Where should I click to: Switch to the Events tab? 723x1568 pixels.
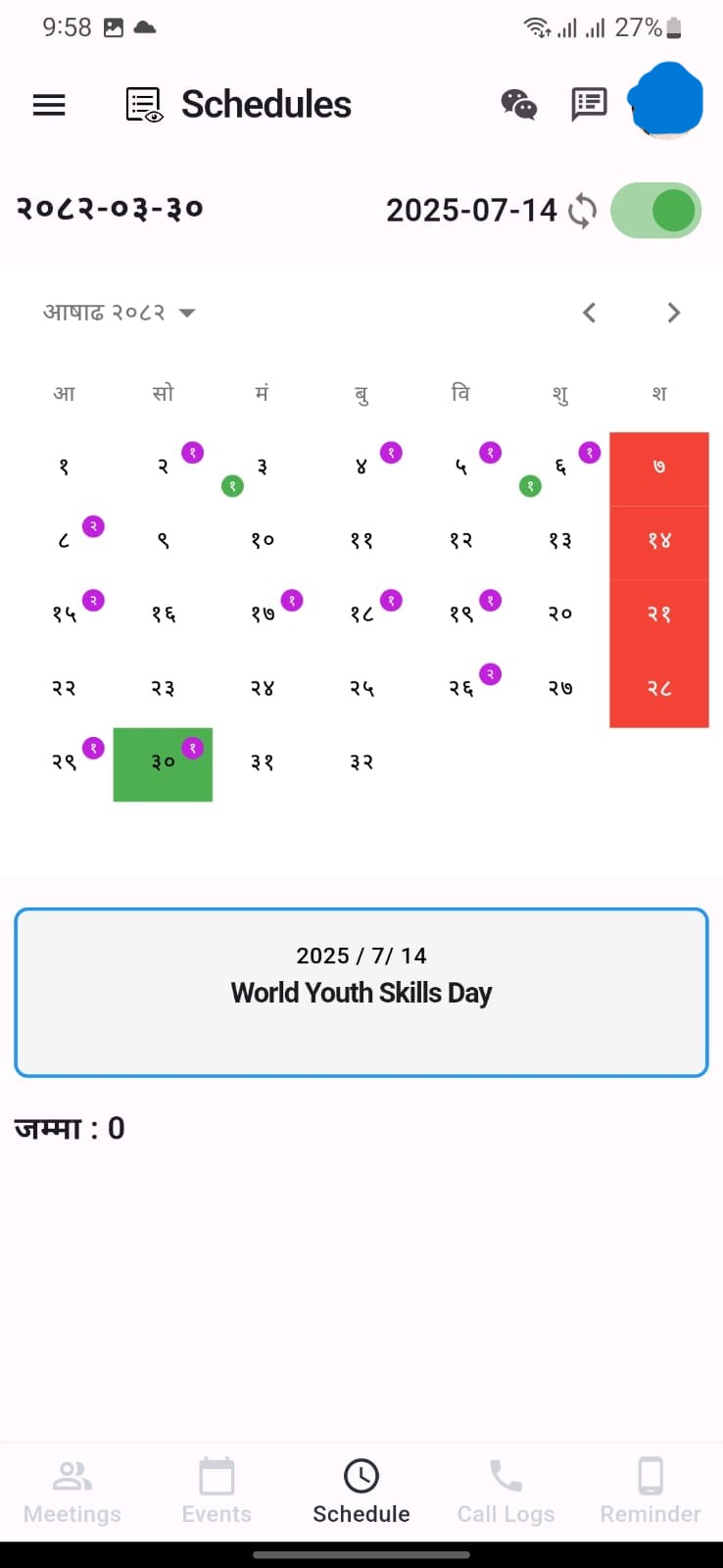(217, 1491)
